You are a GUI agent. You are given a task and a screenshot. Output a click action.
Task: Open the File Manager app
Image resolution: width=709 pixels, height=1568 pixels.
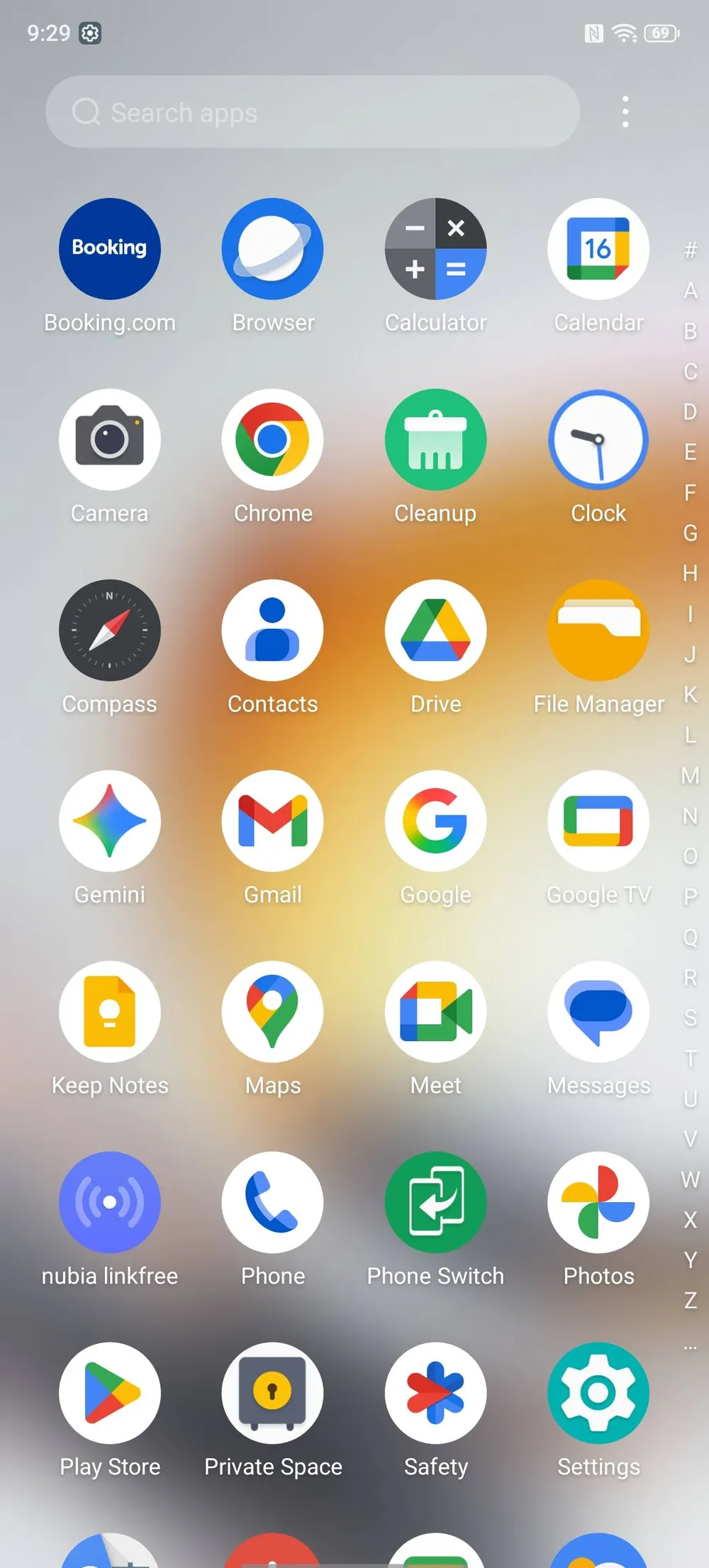pyautogui.click(x=598, y=630)
